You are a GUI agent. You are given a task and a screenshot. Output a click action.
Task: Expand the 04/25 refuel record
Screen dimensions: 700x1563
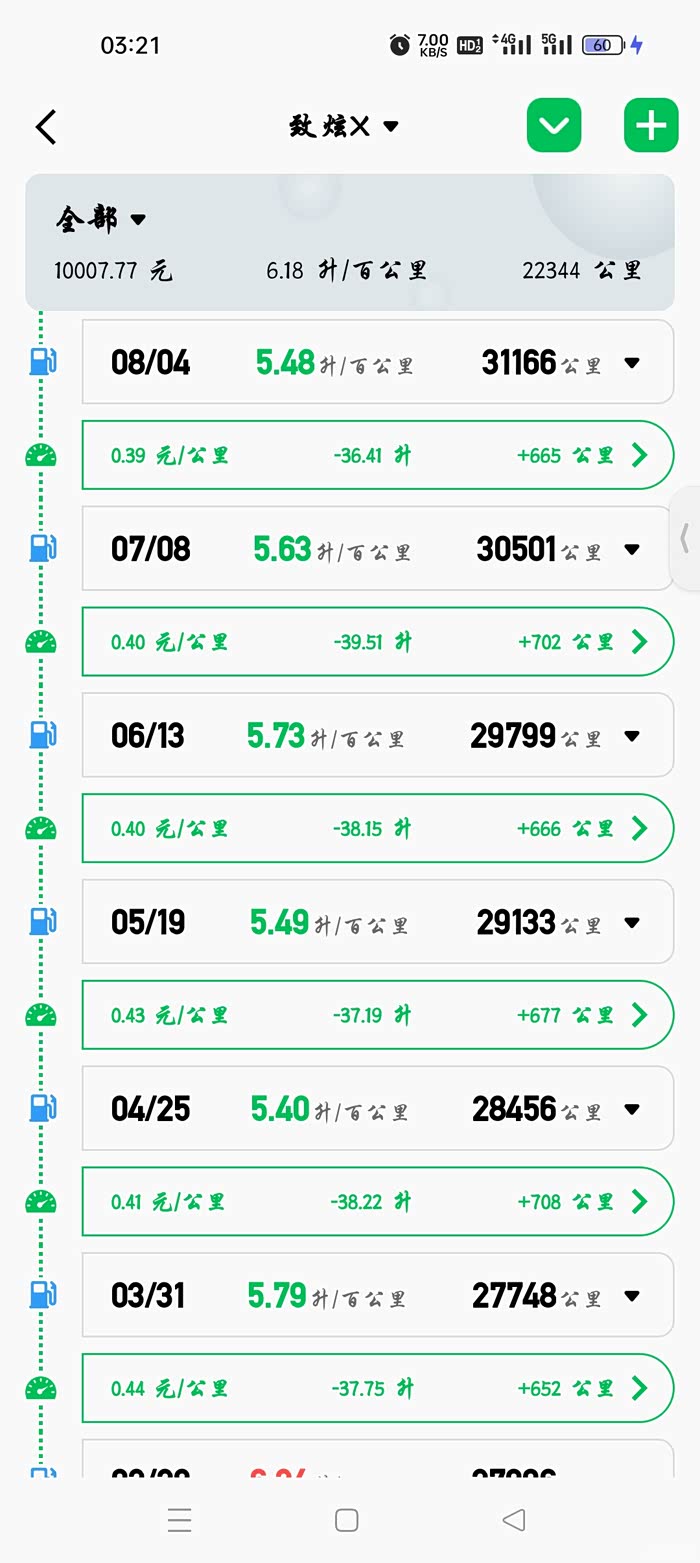[x=632, y=1109]
